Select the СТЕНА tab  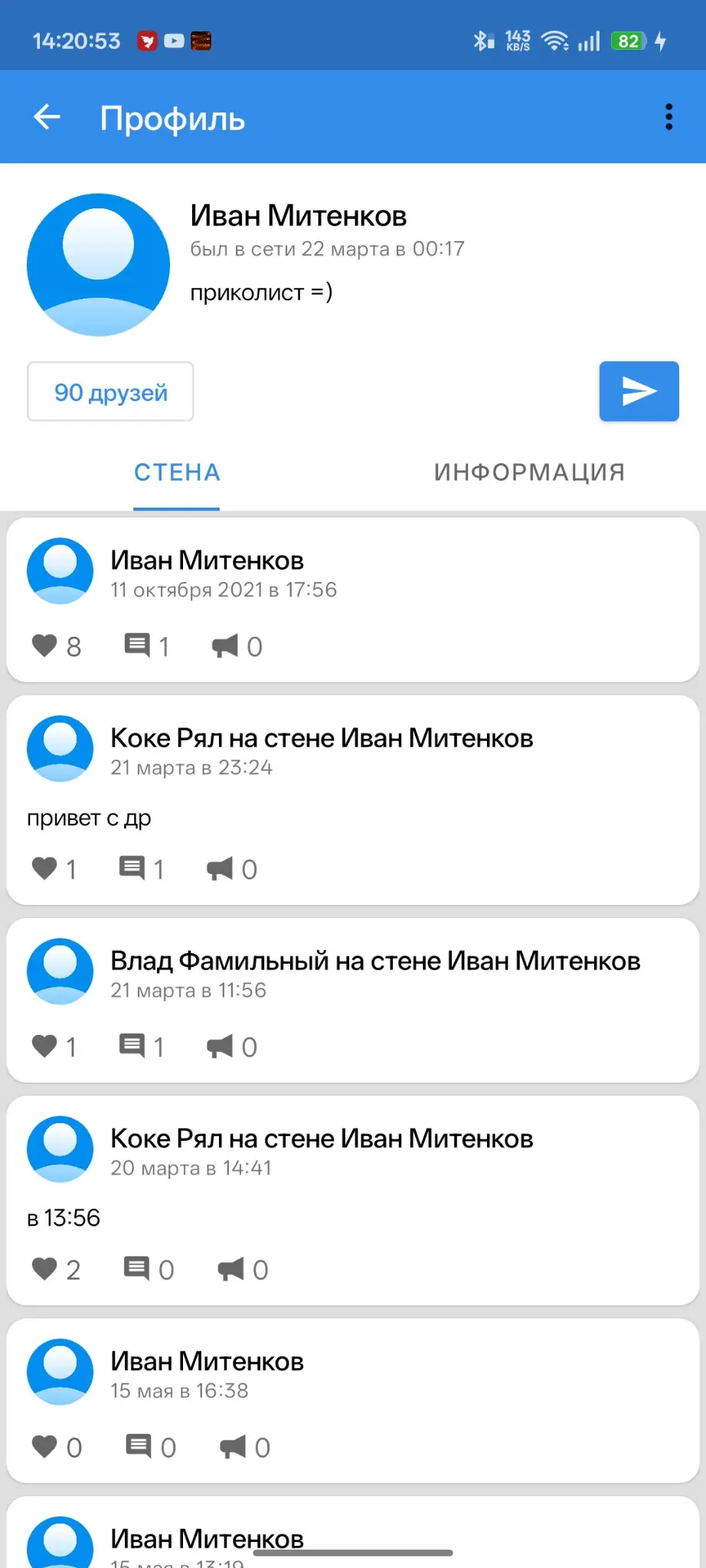tap(176, 472)
